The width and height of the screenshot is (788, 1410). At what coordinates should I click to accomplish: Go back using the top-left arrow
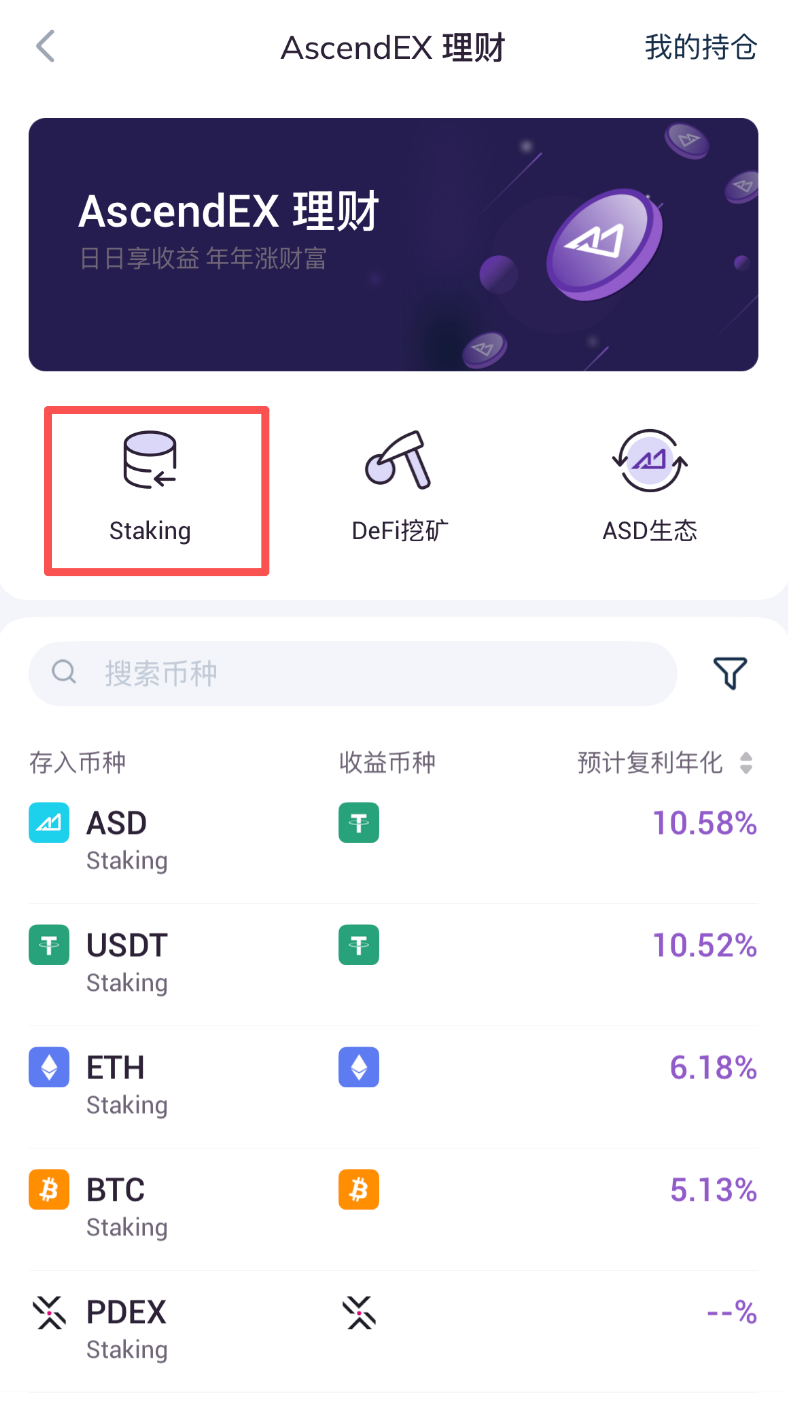click(45, 47)
